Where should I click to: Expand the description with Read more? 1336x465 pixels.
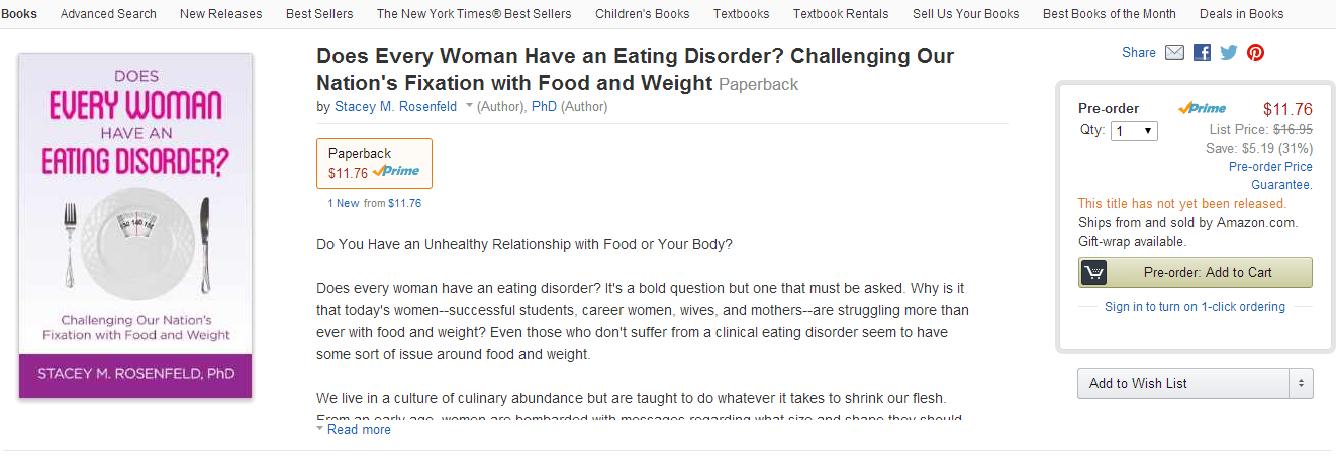click(x=358, y=430)
